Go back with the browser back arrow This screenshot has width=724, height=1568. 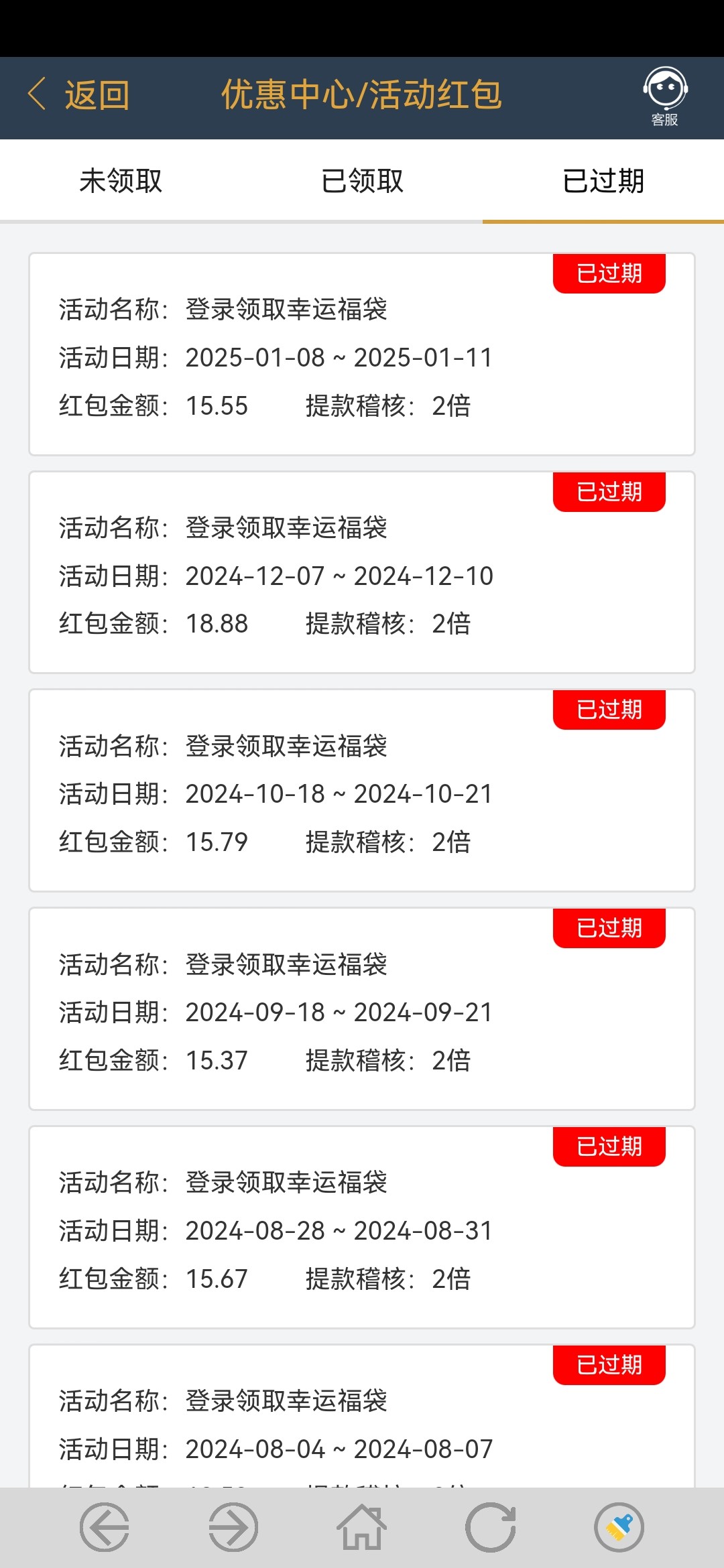[x=105, y=1527]
